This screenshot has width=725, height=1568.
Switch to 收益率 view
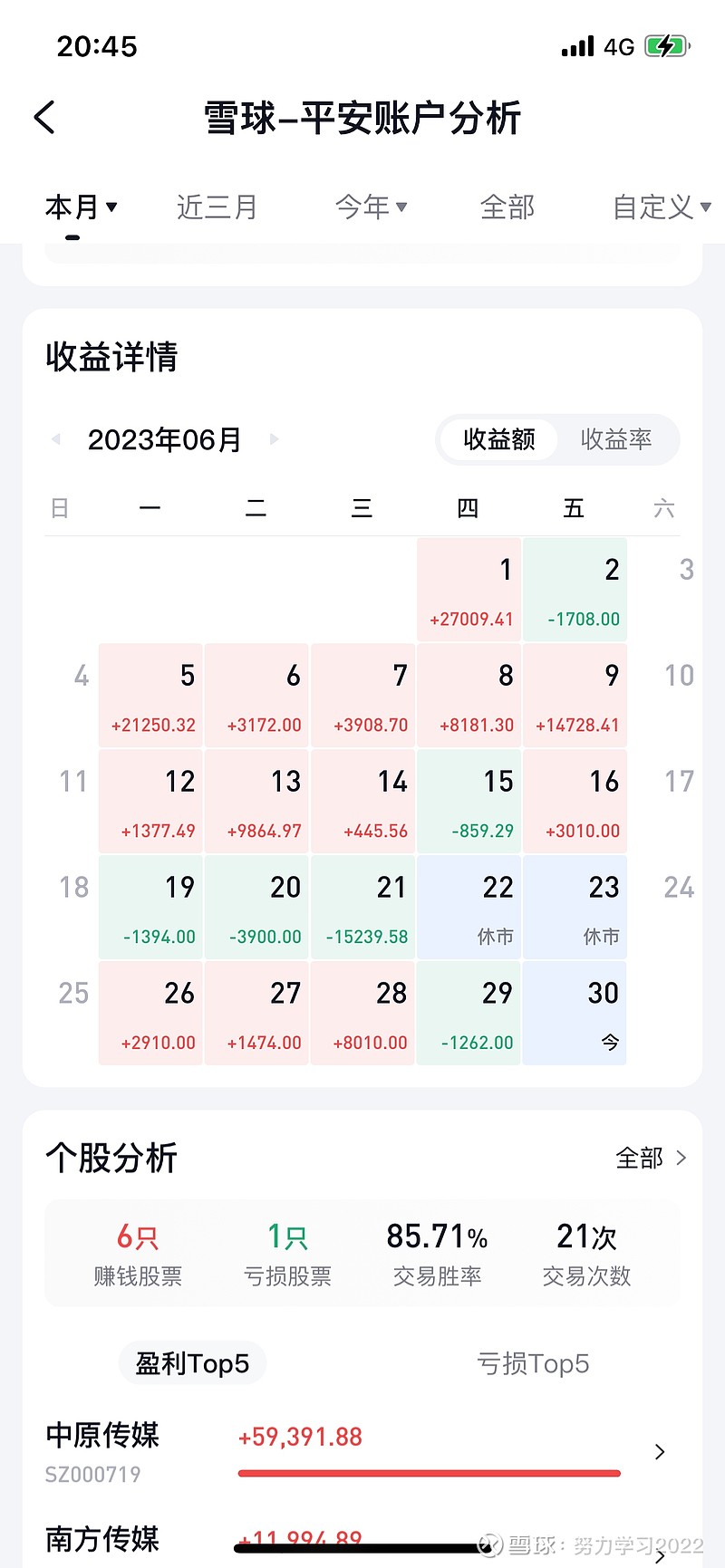(x=616, y=440)
